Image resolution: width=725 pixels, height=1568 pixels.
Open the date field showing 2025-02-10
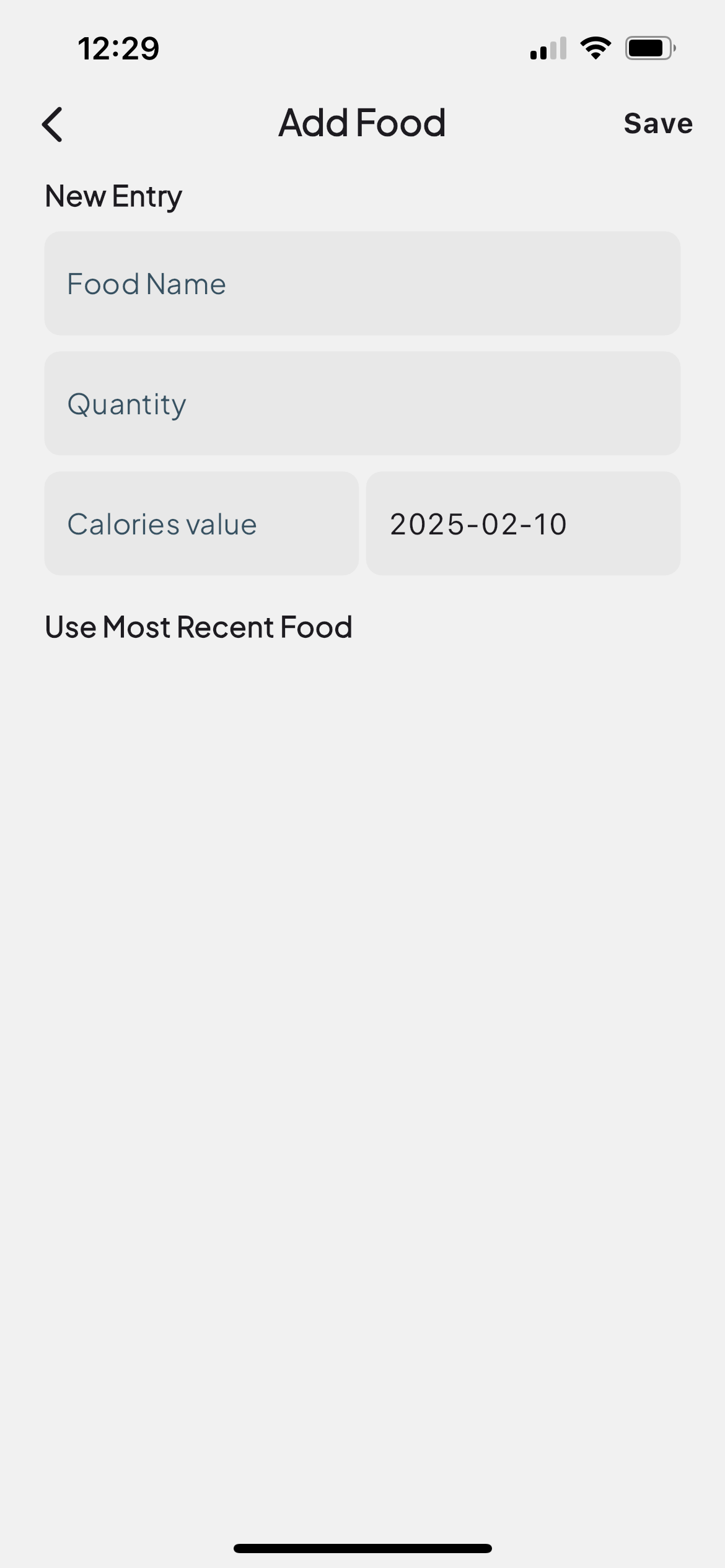click(x=523, y=524)
